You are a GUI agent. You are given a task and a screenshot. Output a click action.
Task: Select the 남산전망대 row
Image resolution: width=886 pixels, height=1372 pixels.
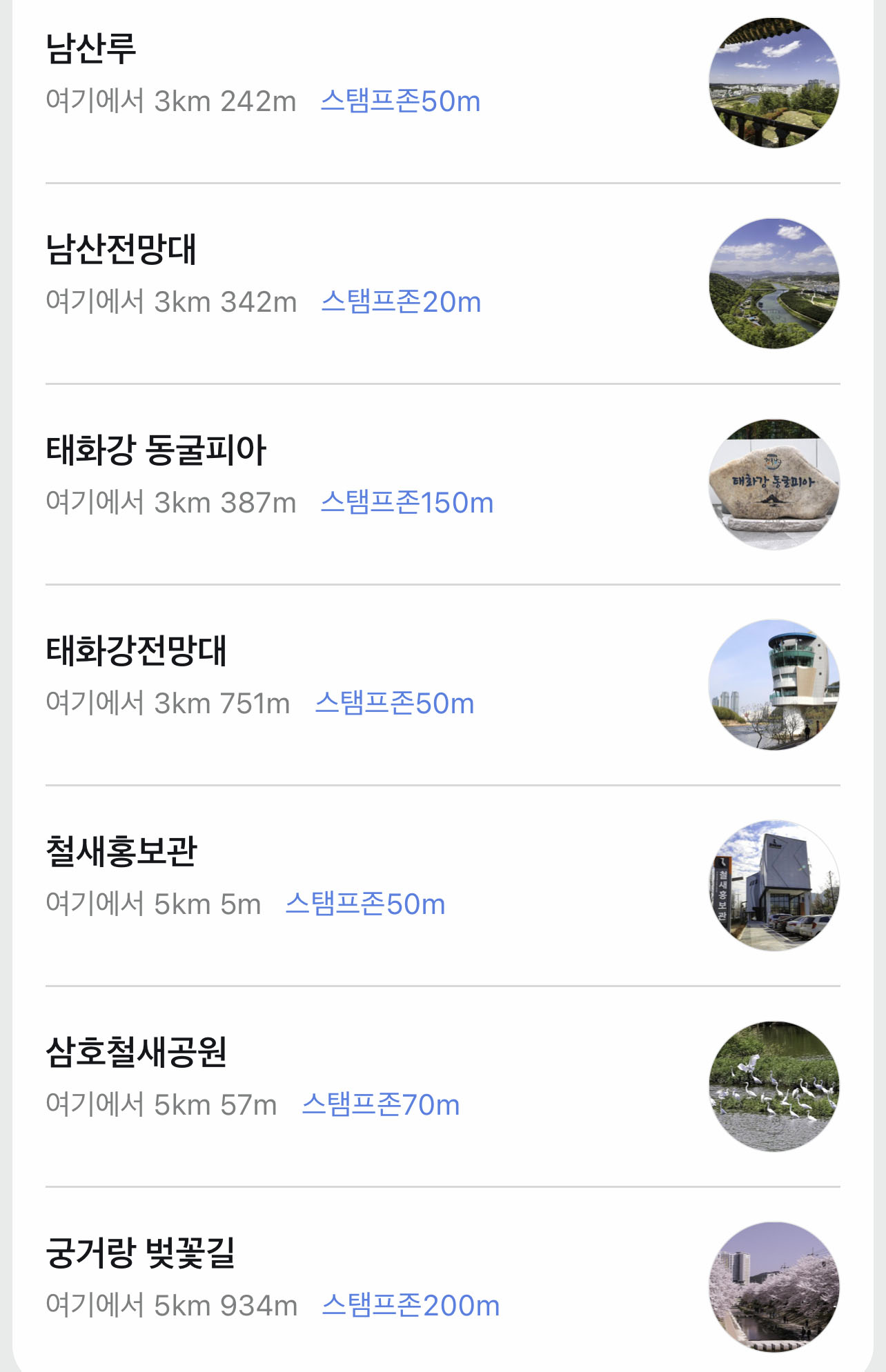click(x=121, y=250)
